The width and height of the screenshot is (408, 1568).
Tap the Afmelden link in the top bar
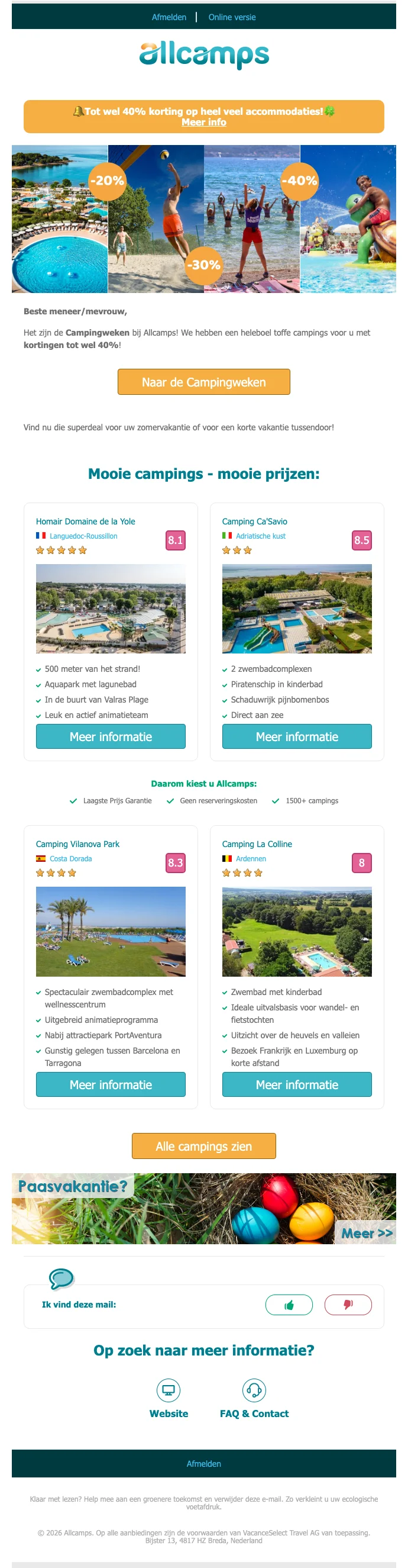(169, 17)
